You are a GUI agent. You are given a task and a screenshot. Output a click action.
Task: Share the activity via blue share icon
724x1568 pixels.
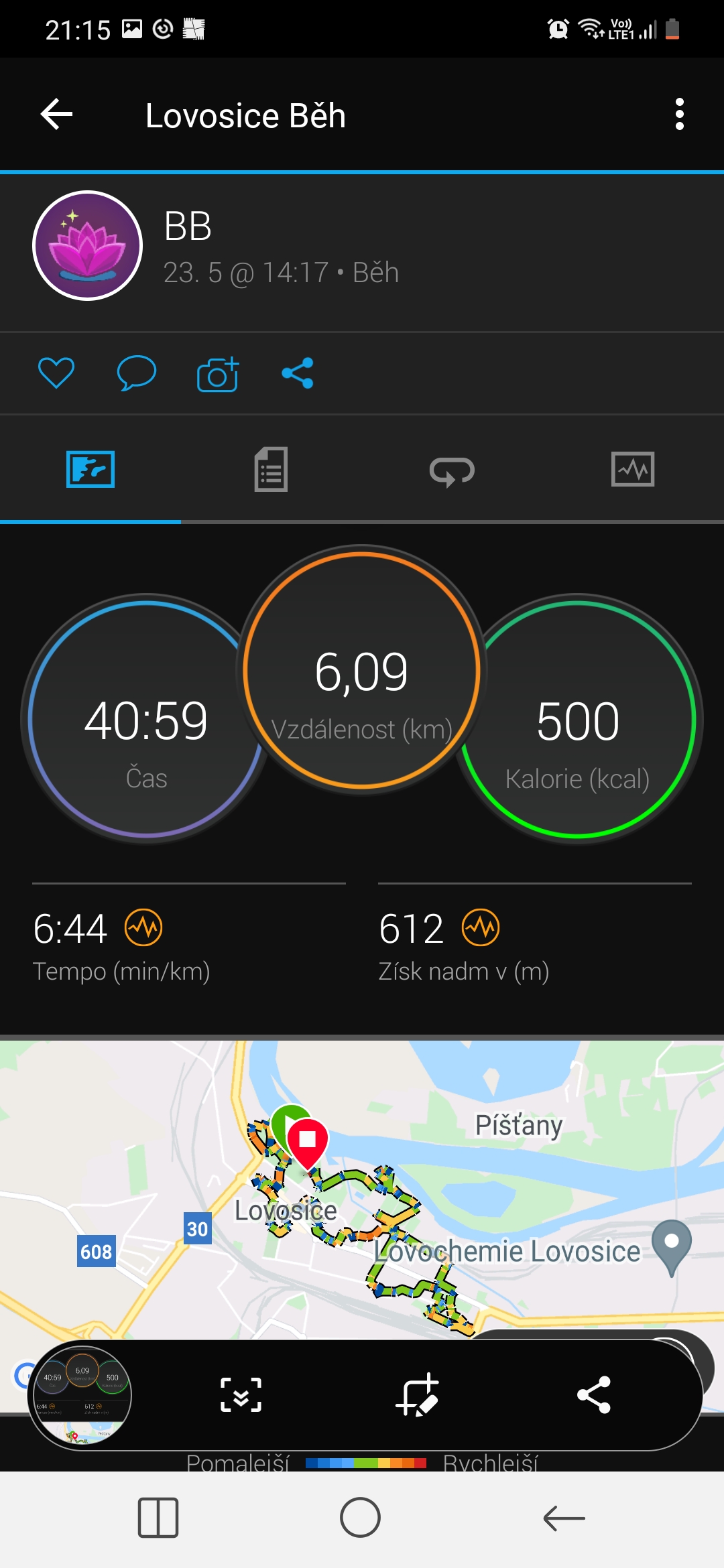pos(298,373)
